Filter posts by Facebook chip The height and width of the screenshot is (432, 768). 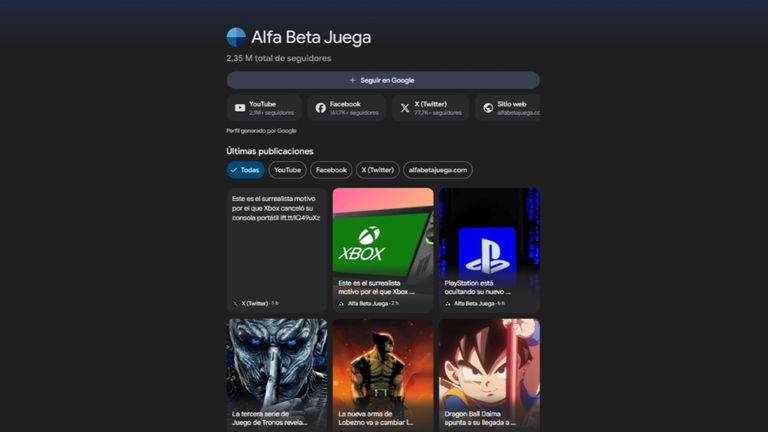pos(331,170)
